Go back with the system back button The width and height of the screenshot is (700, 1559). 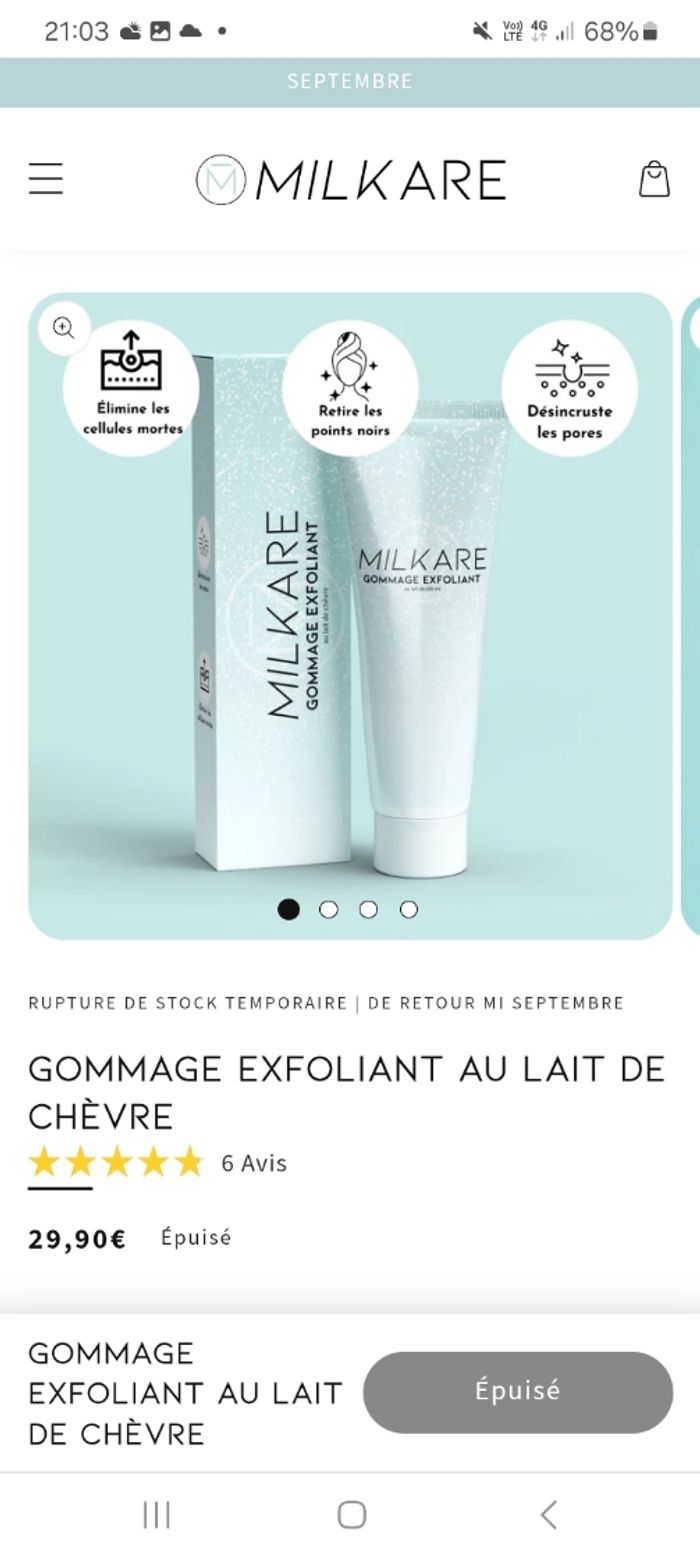click(x=548, y=1515)
